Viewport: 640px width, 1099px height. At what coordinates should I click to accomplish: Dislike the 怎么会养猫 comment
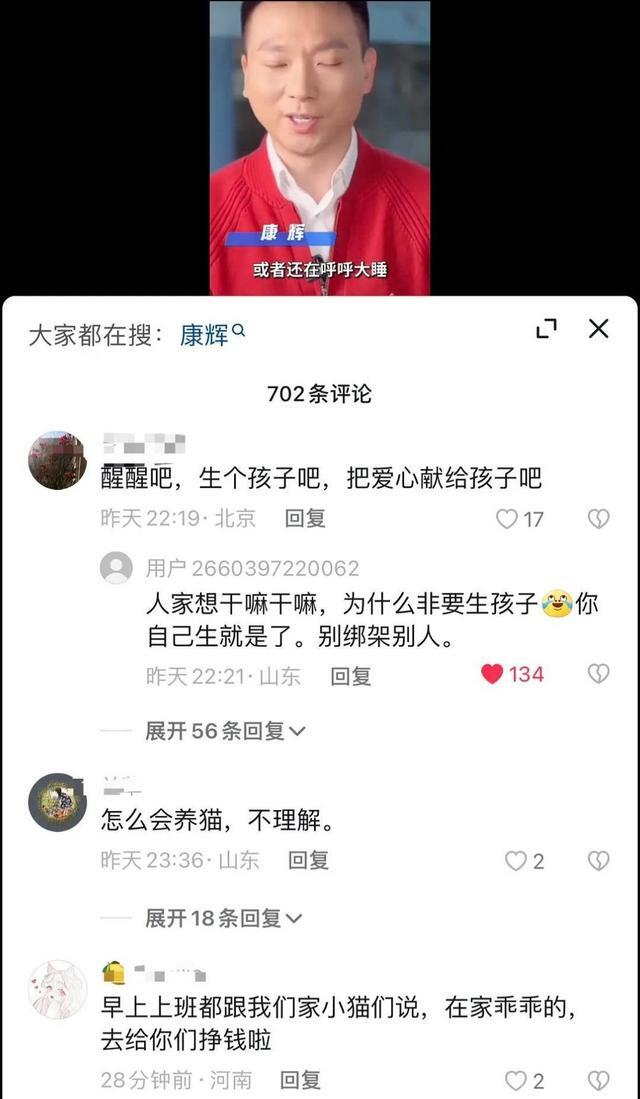click(x=598, y=861)
